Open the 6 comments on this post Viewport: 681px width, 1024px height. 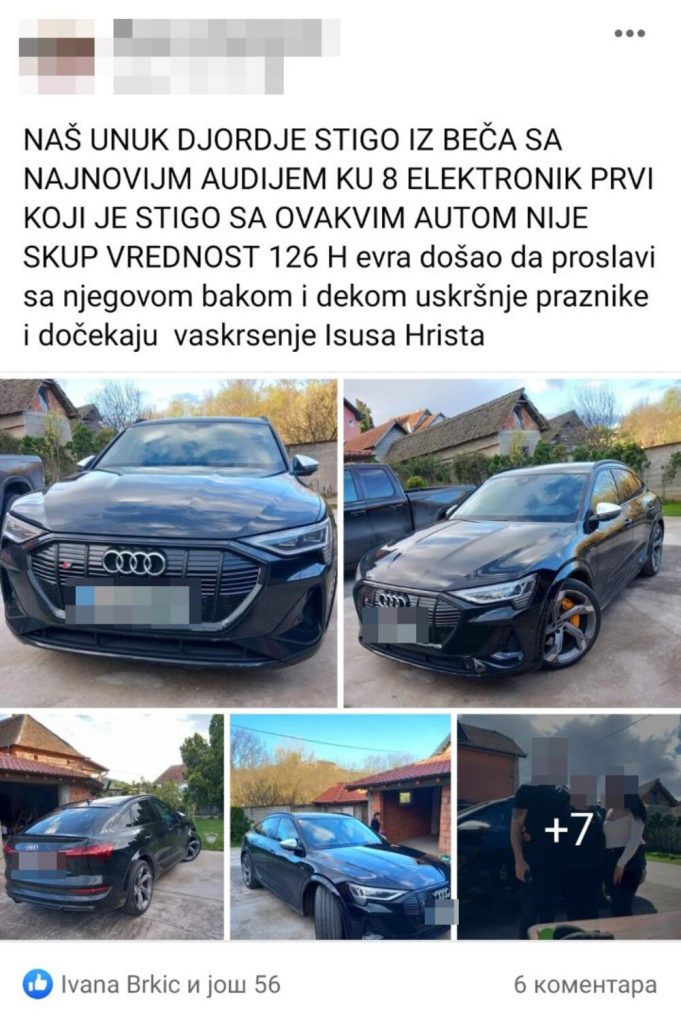585,985
